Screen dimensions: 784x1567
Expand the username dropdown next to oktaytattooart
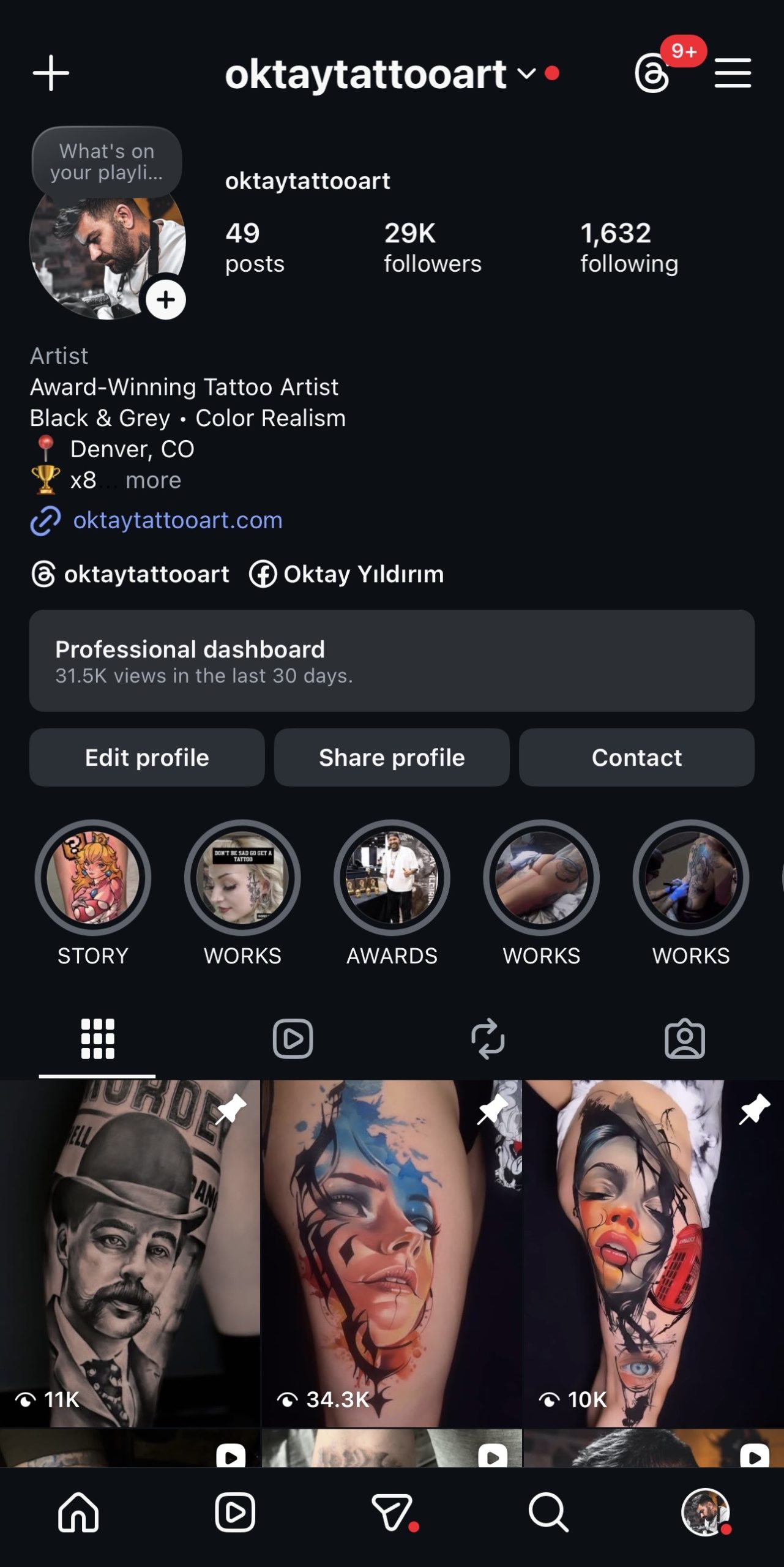[526, 75]
